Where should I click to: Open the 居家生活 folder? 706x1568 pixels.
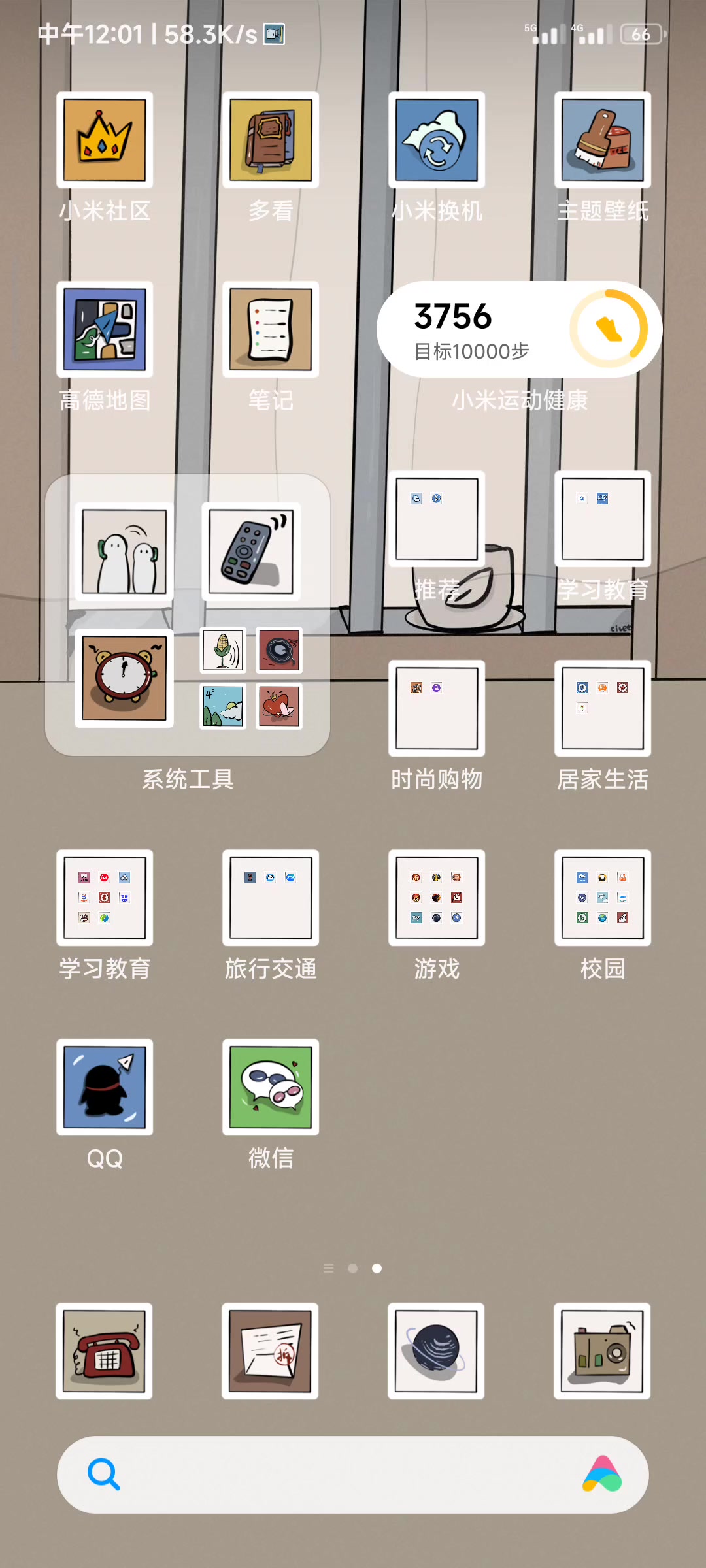pyautogui.click(x=603, y=709)
